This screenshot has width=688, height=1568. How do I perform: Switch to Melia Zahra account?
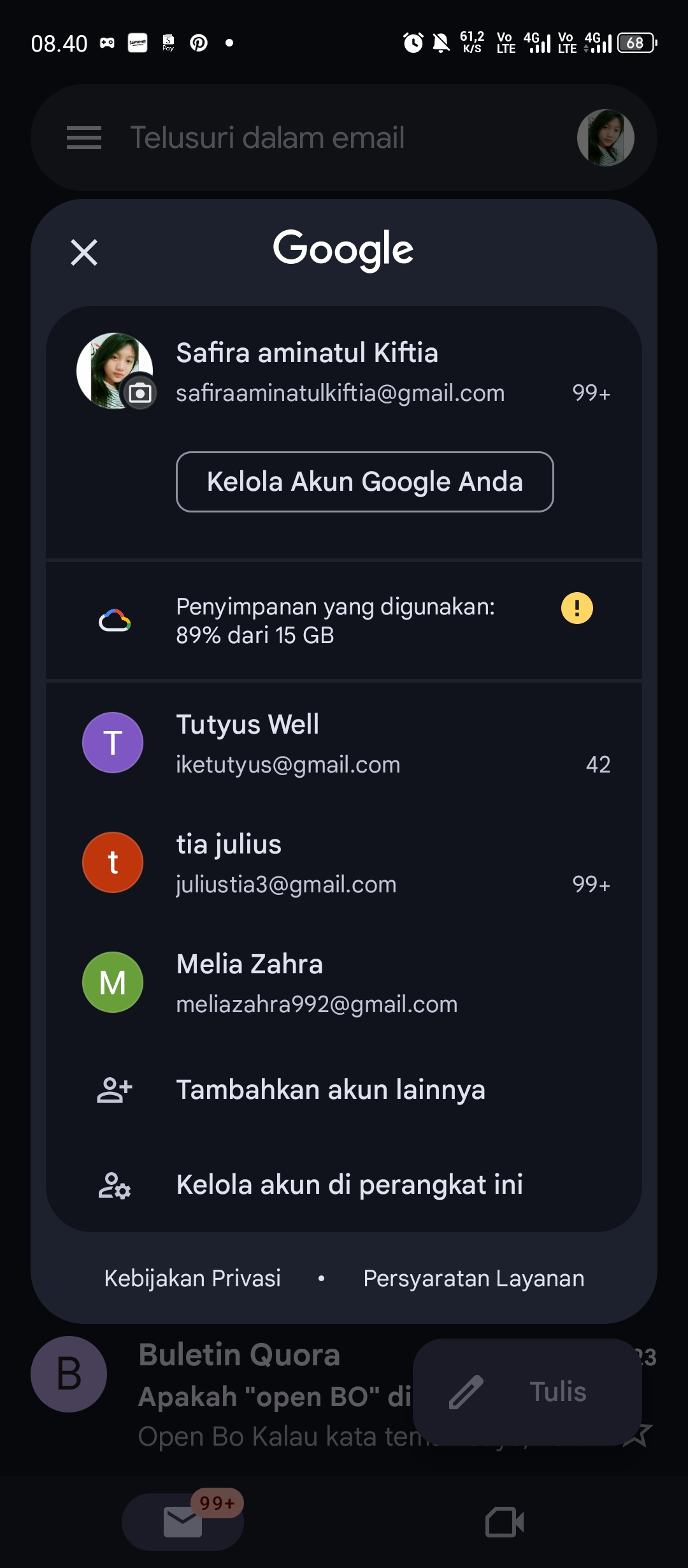coord(344,983)
